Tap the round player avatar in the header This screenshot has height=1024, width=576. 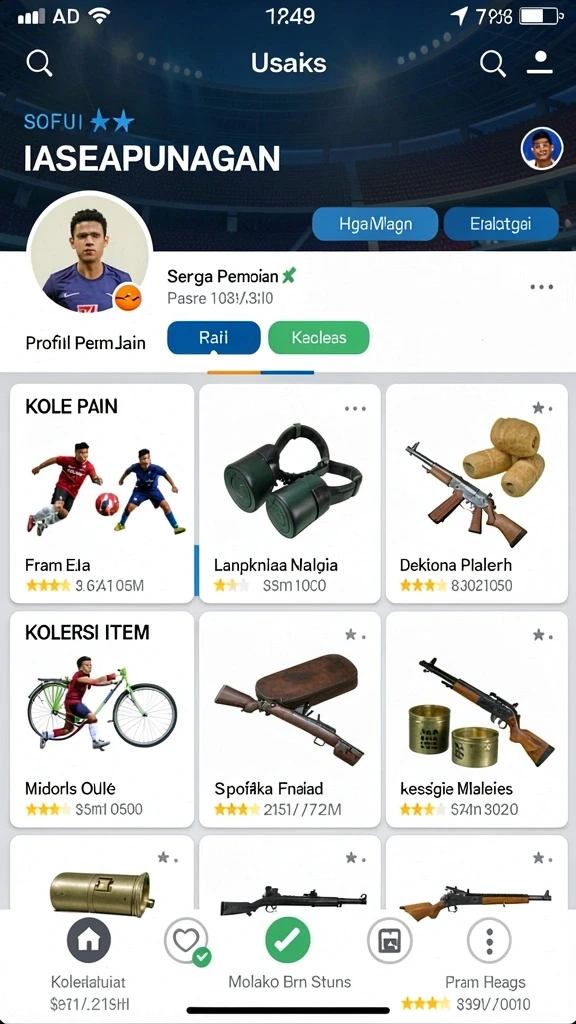click(x=542, y=148)
